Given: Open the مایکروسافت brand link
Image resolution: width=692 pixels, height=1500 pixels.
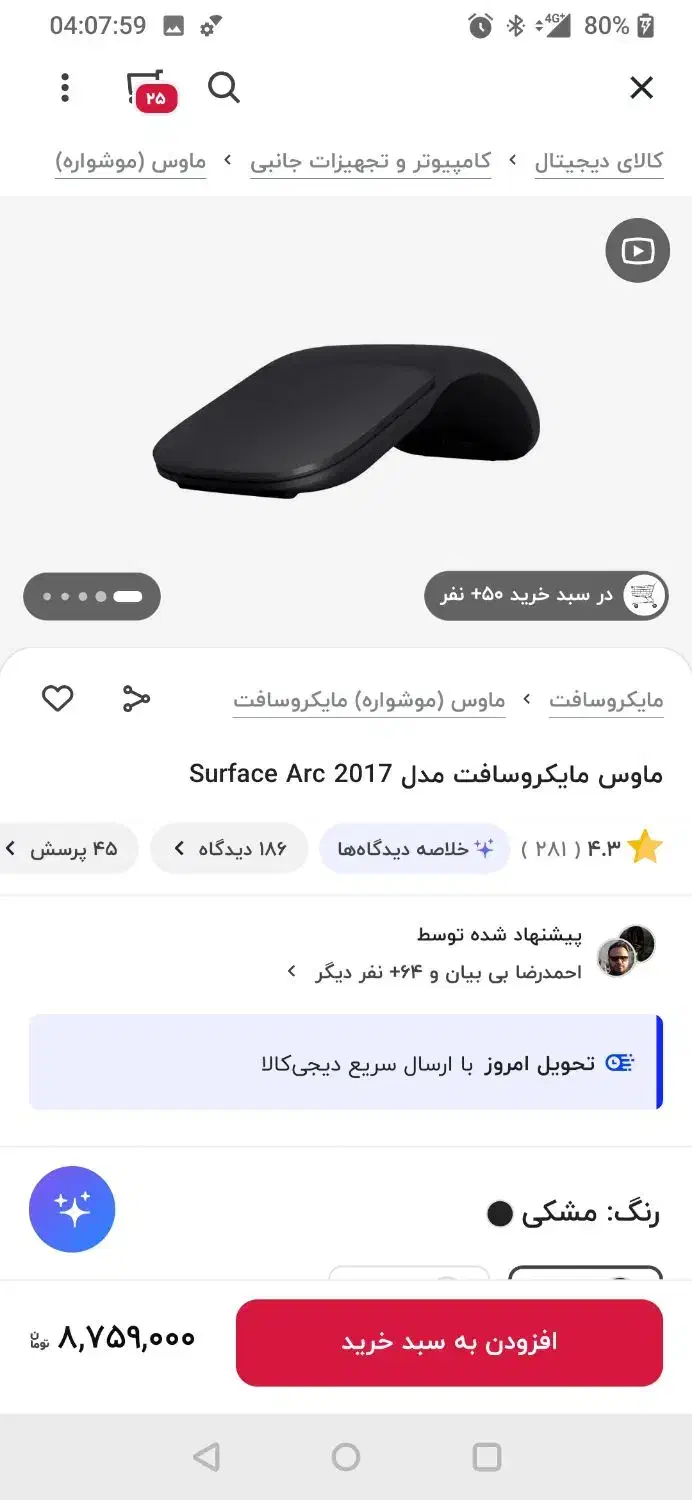Looking at the screenshot, I should pyautogui.click(x=606, y=701).
